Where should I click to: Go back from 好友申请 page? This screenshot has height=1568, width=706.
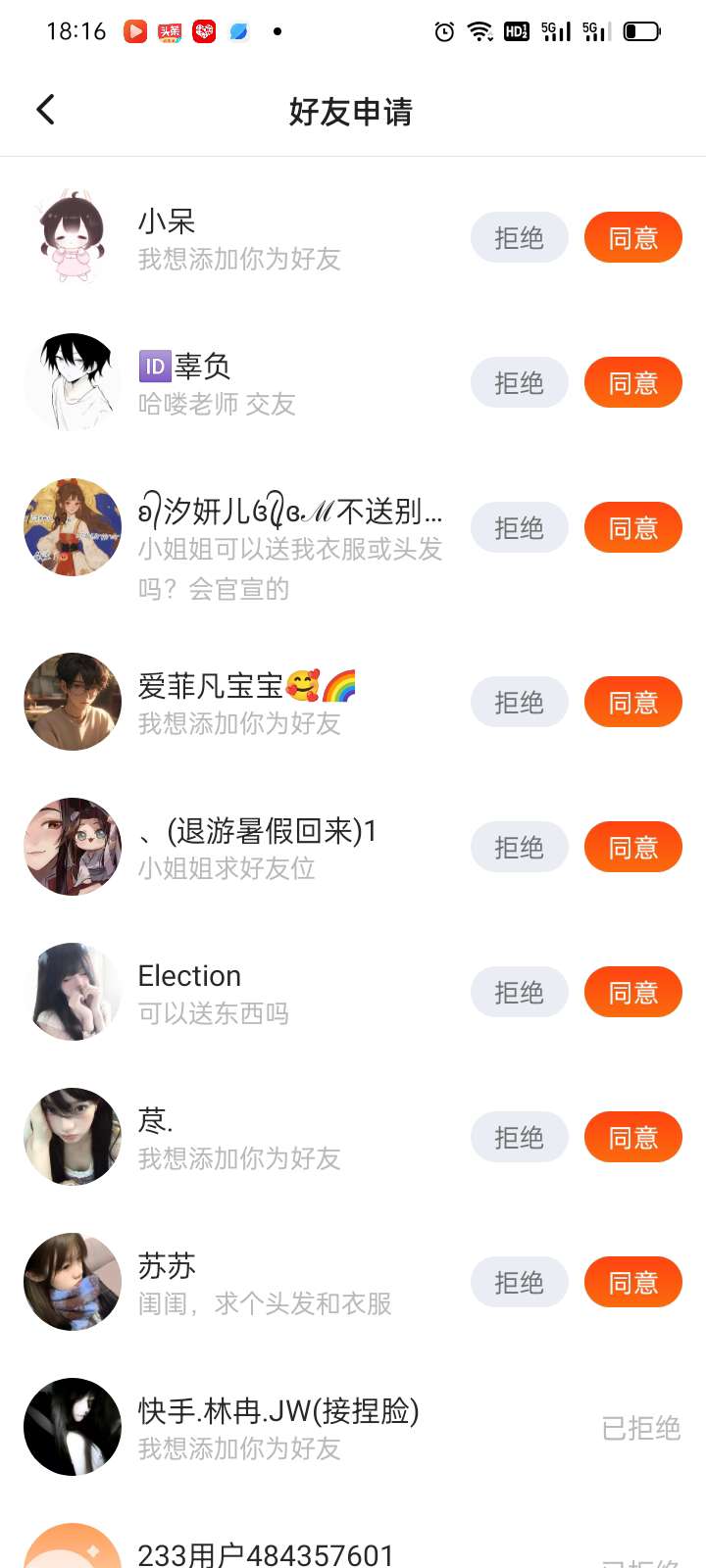pos(45,110)
